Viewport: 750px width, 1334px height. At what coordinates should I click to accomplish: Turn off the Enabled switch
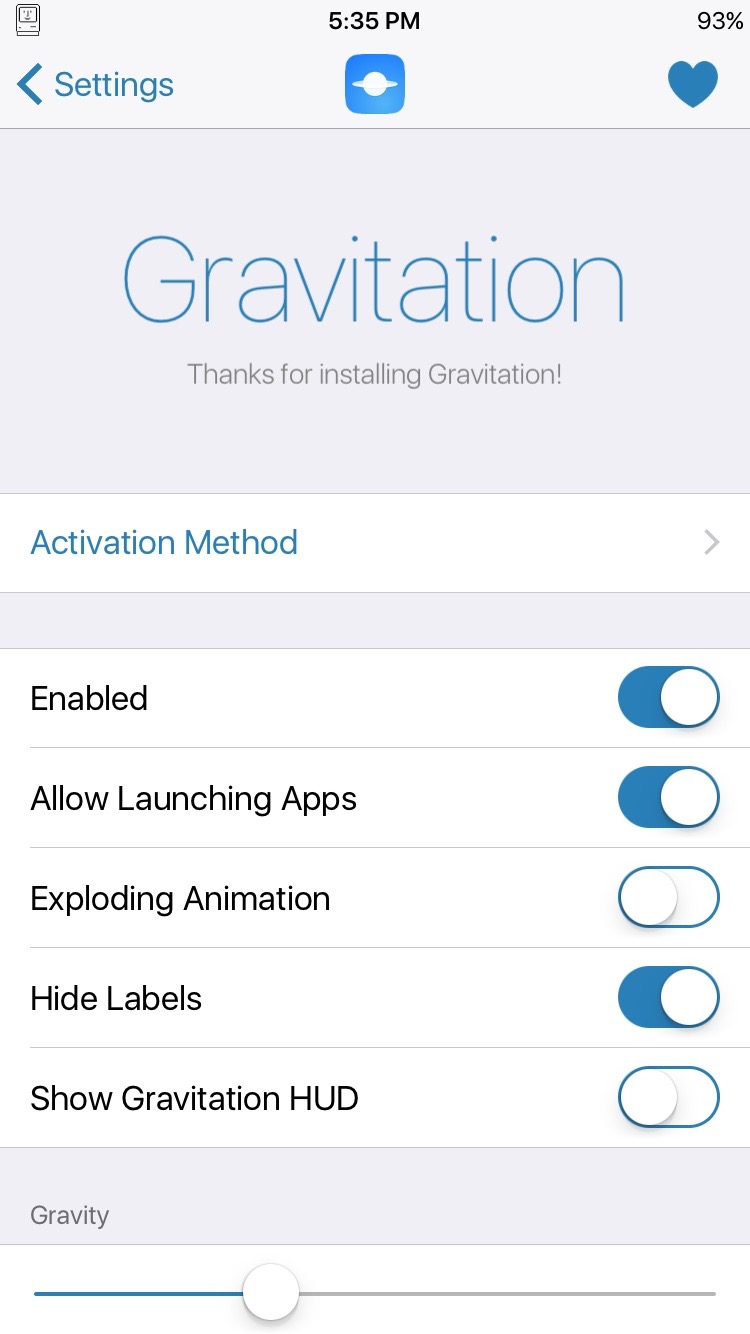tap(668, 697)
